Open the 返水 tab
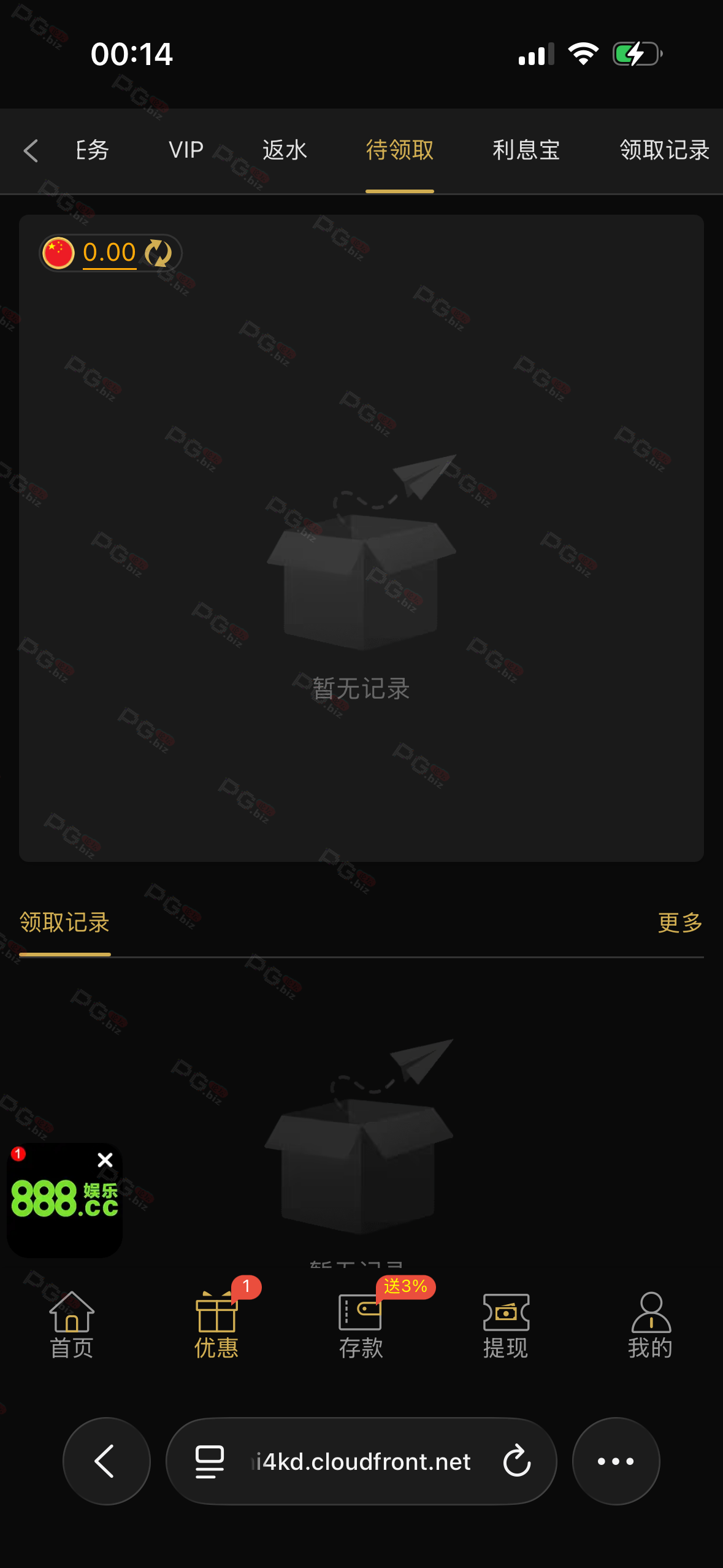This screenshot has height=1568, width=723. [285, 151]
